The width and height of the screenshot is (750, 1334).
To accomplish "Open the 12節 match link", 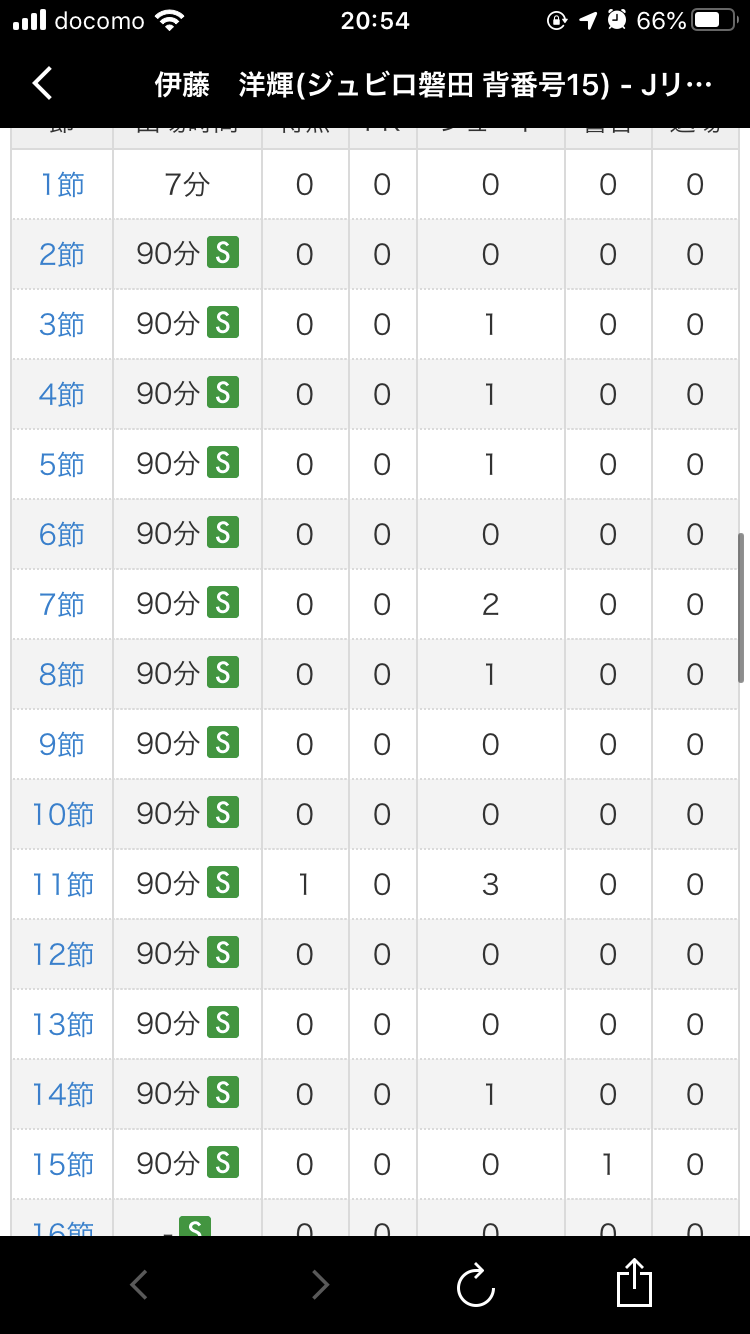I will click(62, 955).
